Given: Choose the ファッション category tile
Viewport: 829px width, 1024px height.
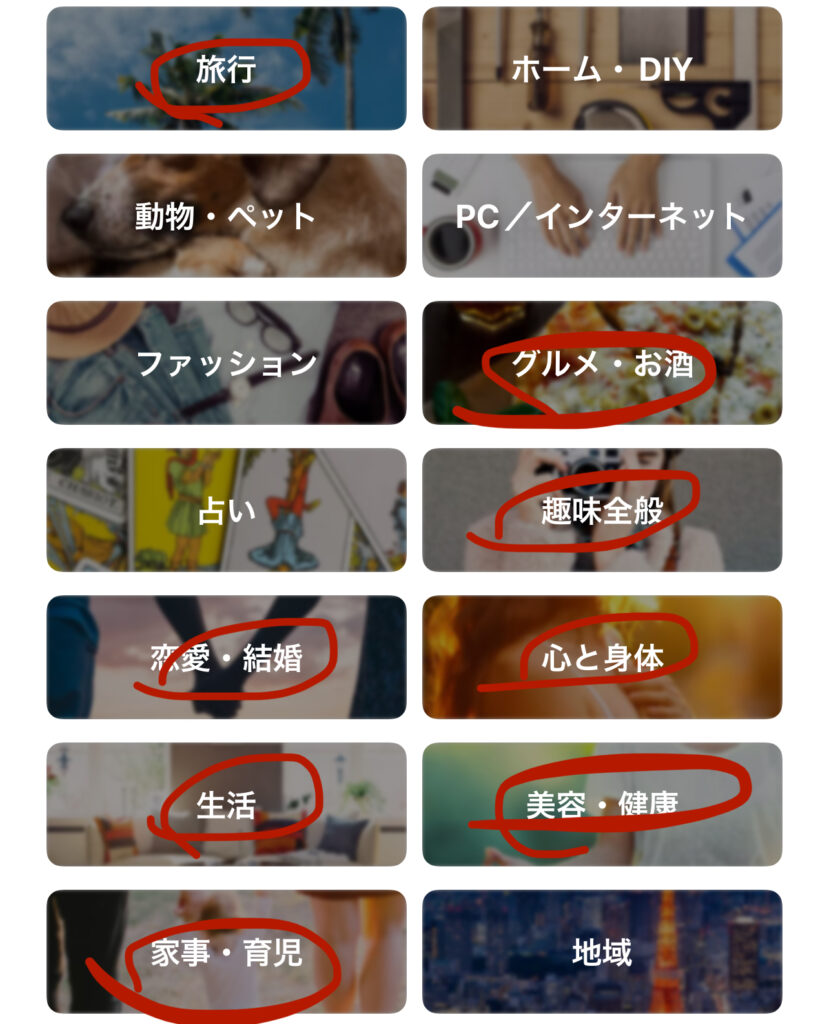Looking at the screenshot, I should [226, 363].
